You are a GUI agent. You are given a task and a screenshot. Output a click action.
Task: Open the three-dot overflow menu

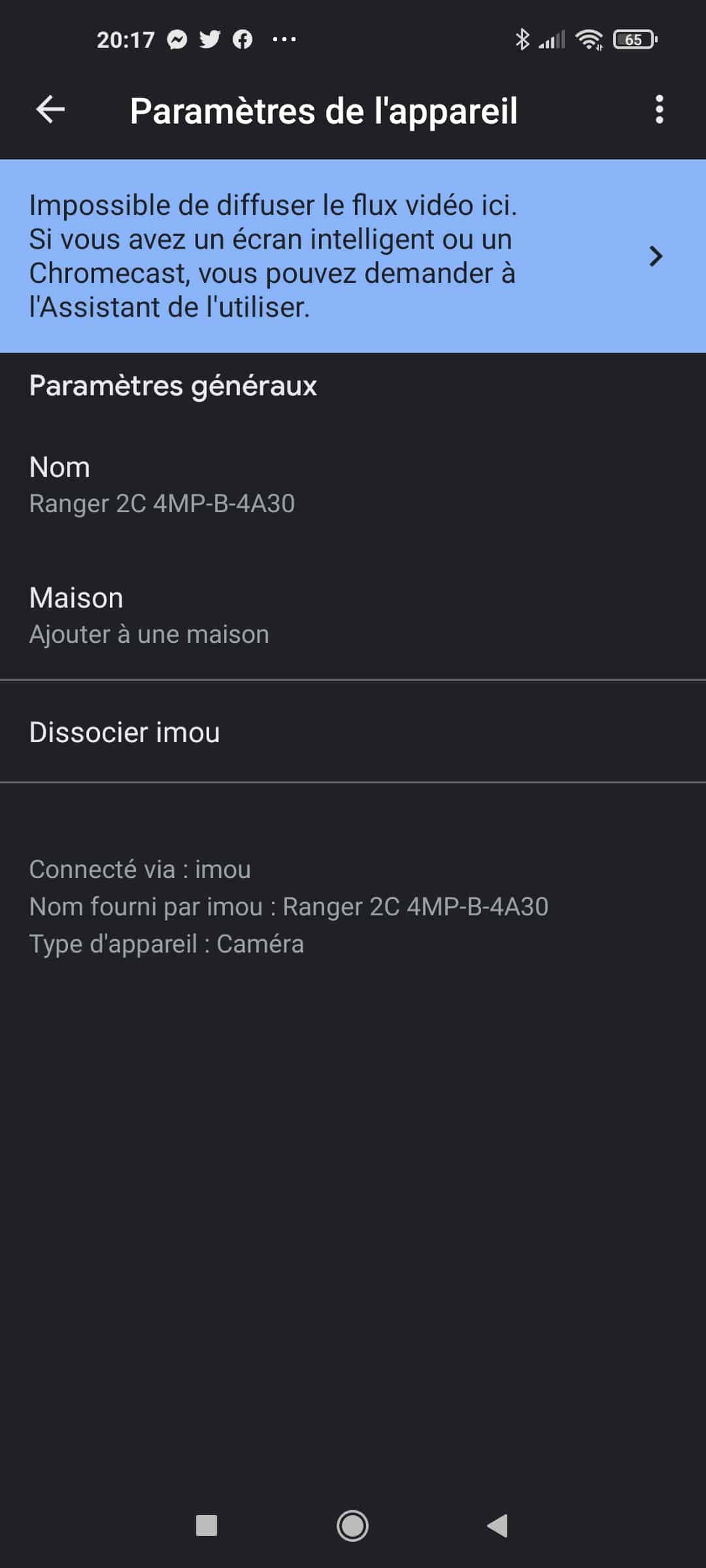[x=659, y=109]
